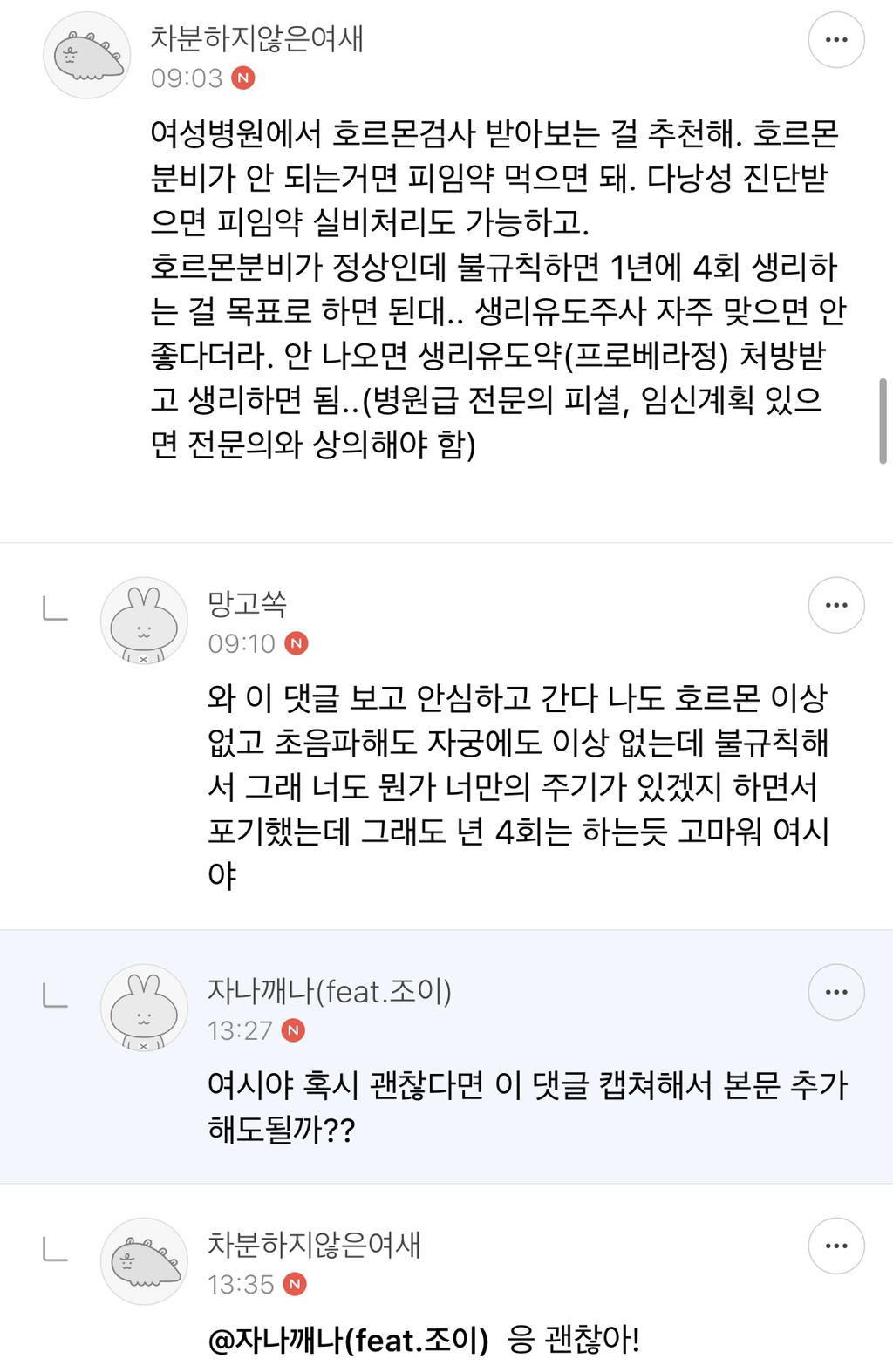Open the options menu on 망고쏙's reply
The height and width of the screenshot is (1372, 893).
tap(835, 605)
